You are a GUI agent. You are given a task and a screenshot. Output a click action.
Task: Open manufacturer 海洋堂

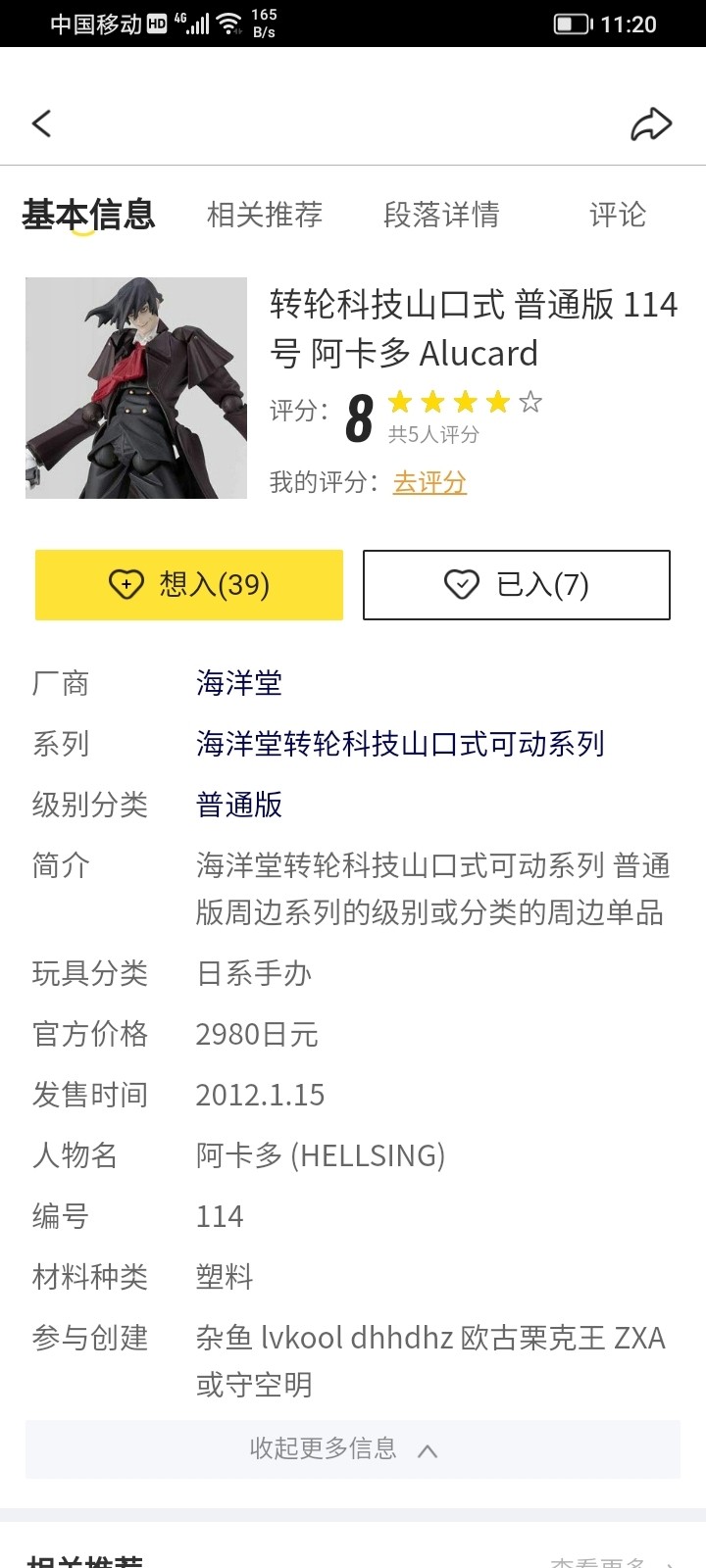coord(239,683)
